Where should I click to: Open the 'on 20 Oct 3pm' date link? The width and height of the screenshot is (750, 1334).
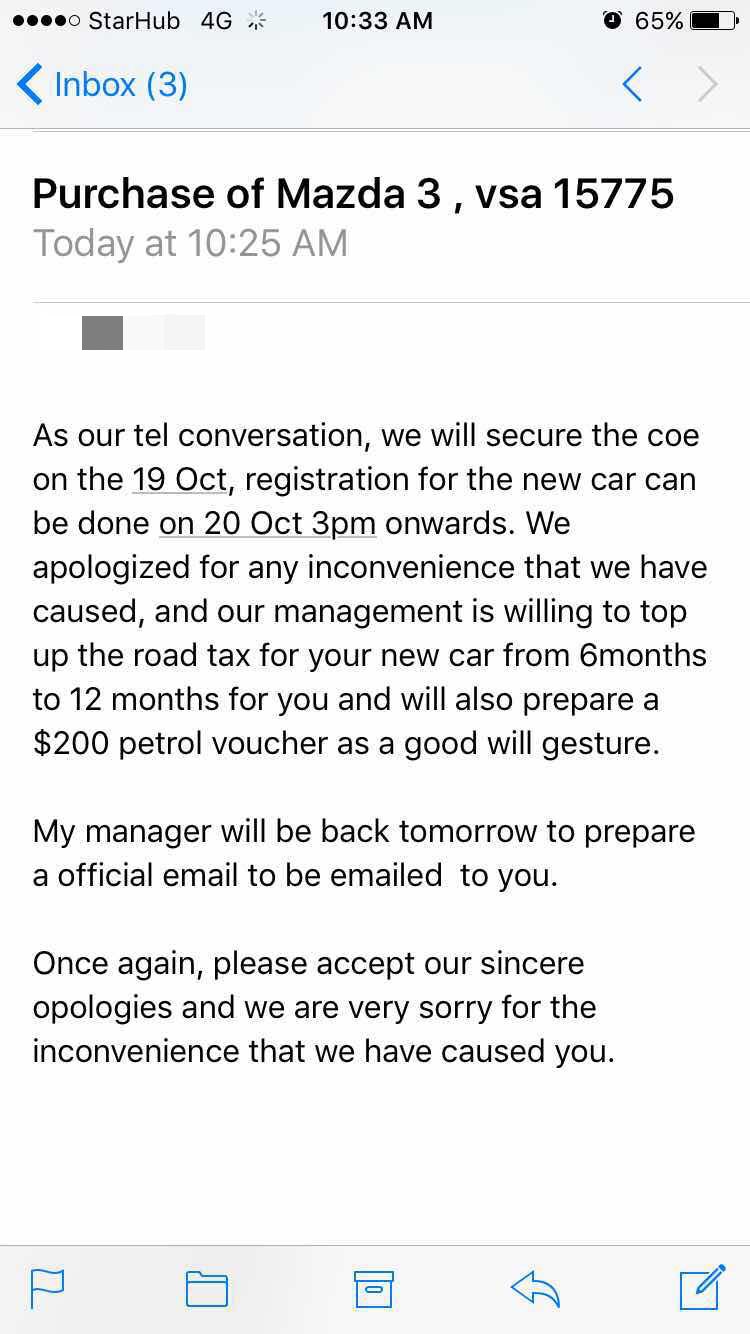pyautogui.click(x=267, y=524)
